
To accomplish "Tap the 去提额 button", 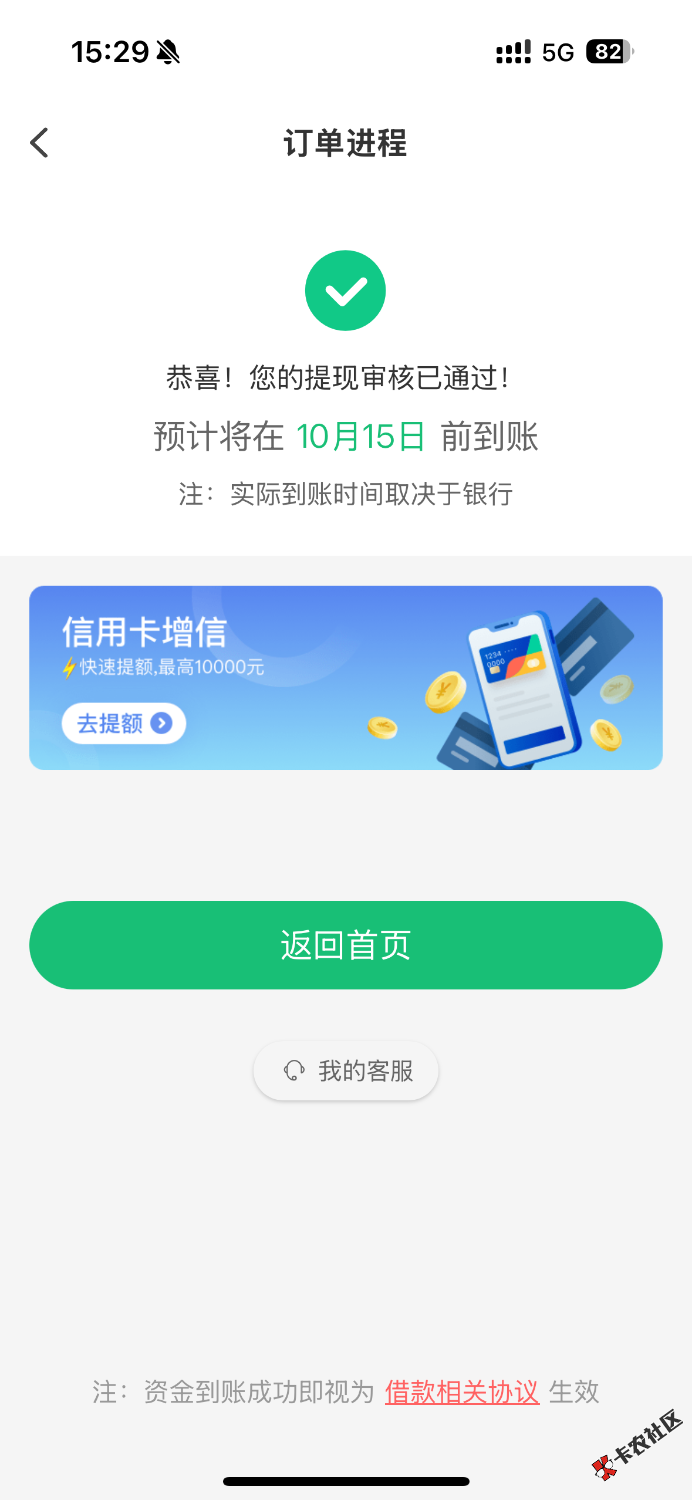I will pyautogui.click(x=124, y=723).
